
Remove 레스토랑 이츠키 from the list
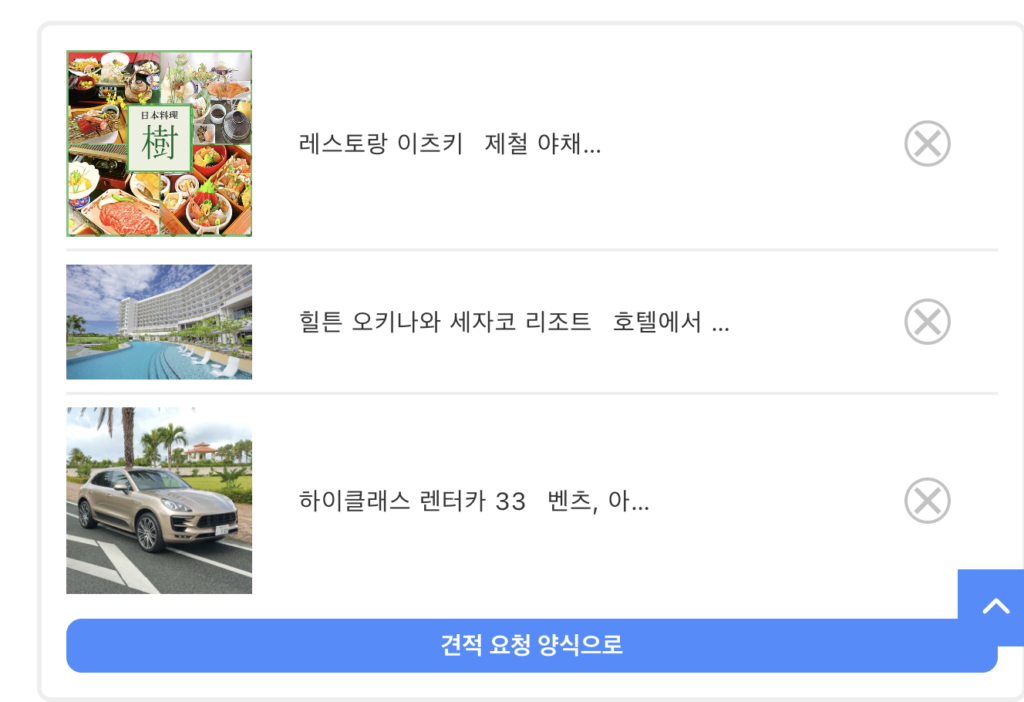[x=927, y=144]
